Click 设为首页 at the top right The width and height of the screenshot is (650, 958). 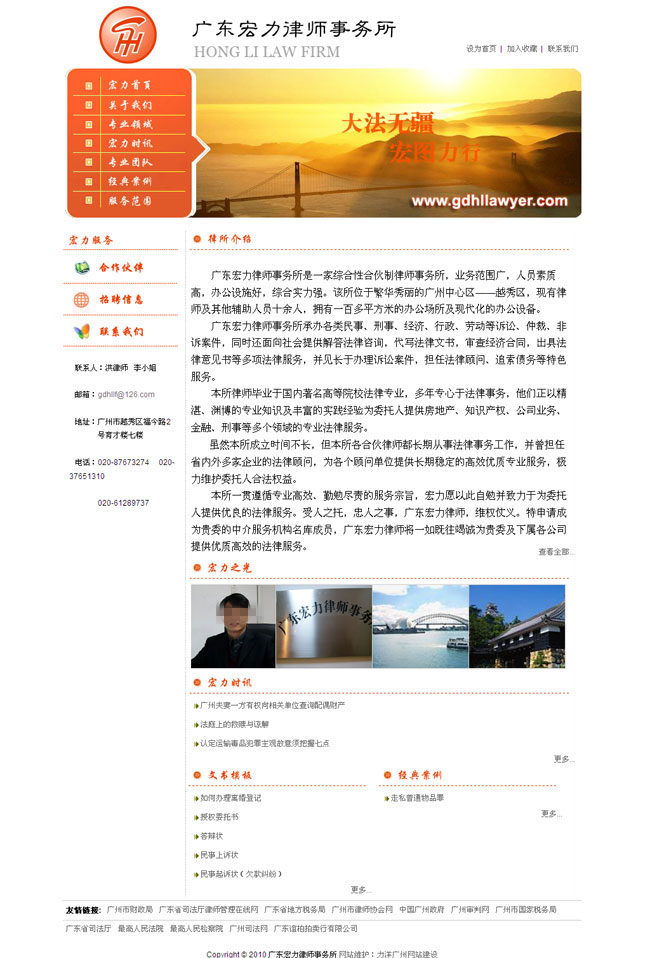tap(481, 48)
